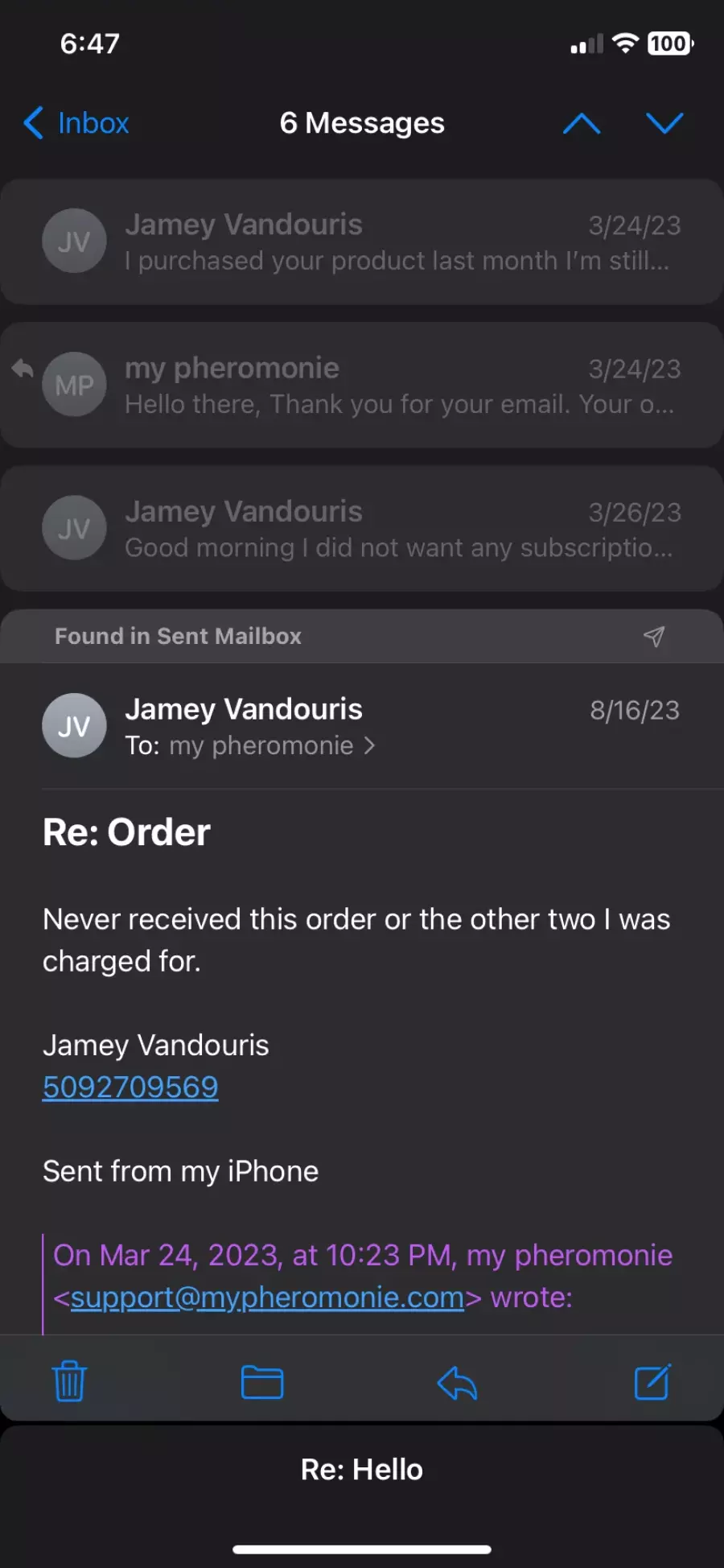Open the Re: Hello draft
This screenshot has height=1568, width=724.
[362, 1470]
